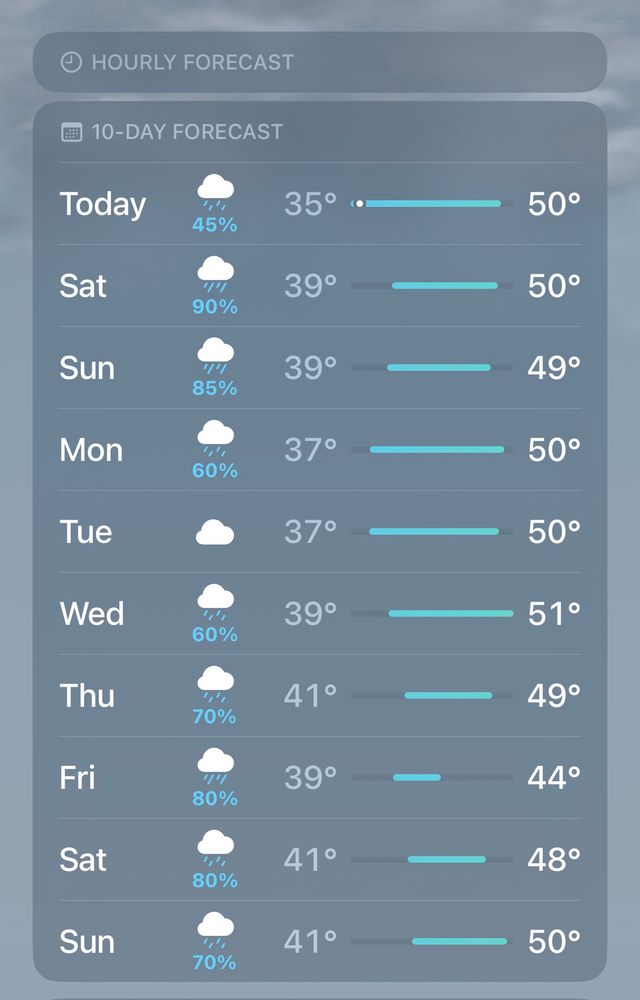640x1000 pixels.
Task: Open the Sat row with 48° high
Action: (320, 859)
